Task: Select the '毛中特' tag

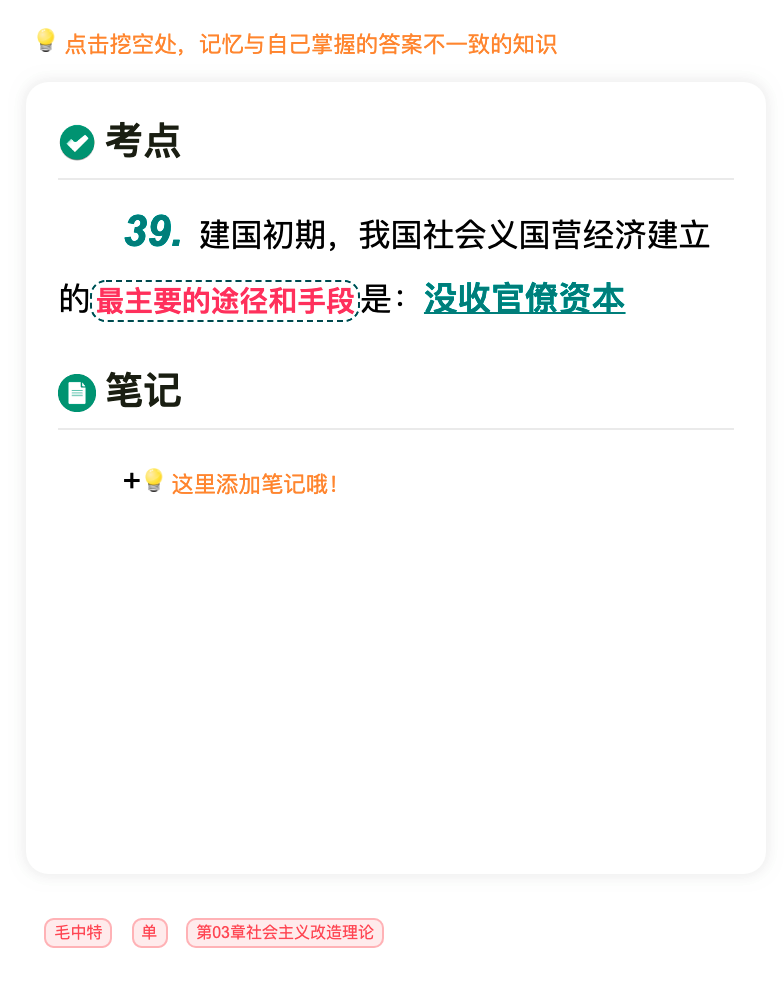Action: [x=78, y=933]
